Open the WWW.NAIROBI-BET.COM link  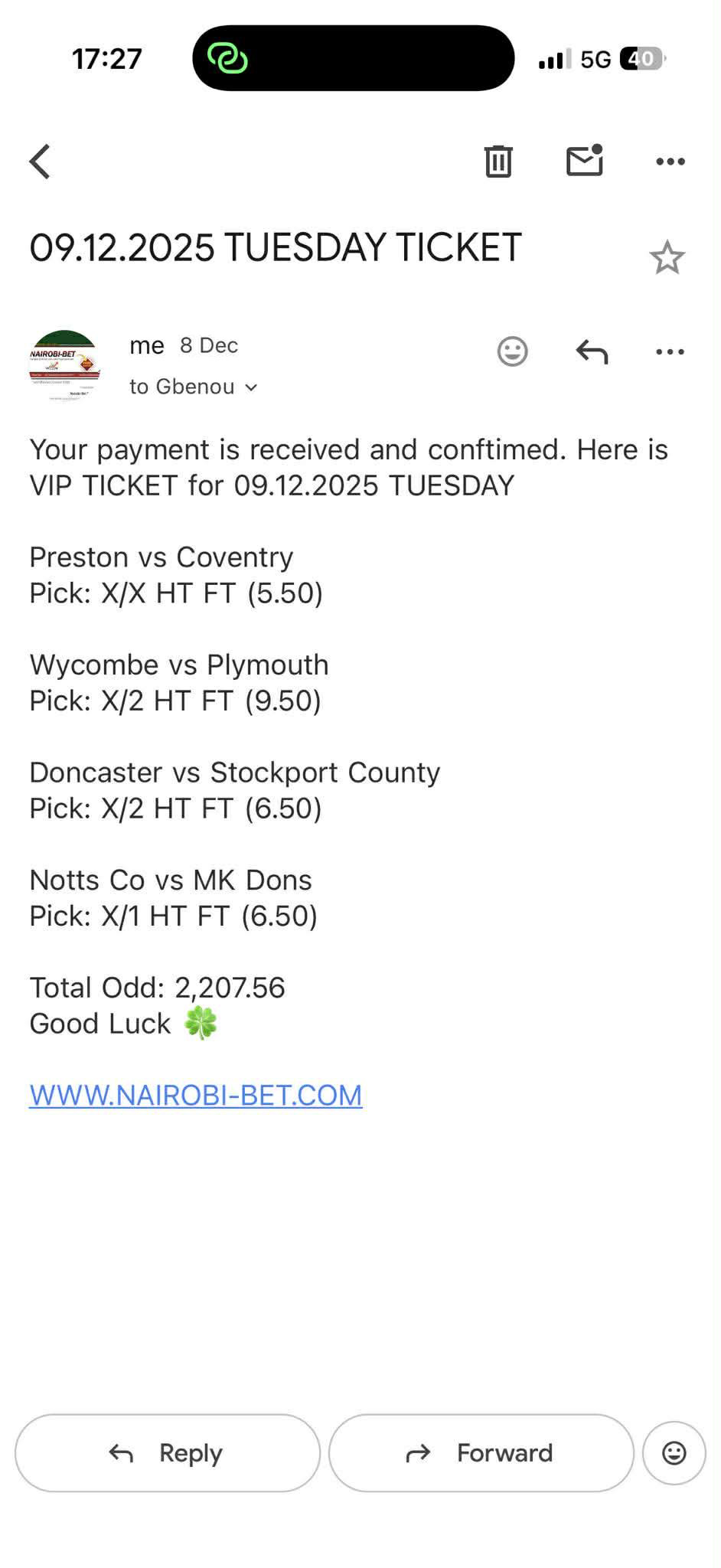coord(196,1095)
